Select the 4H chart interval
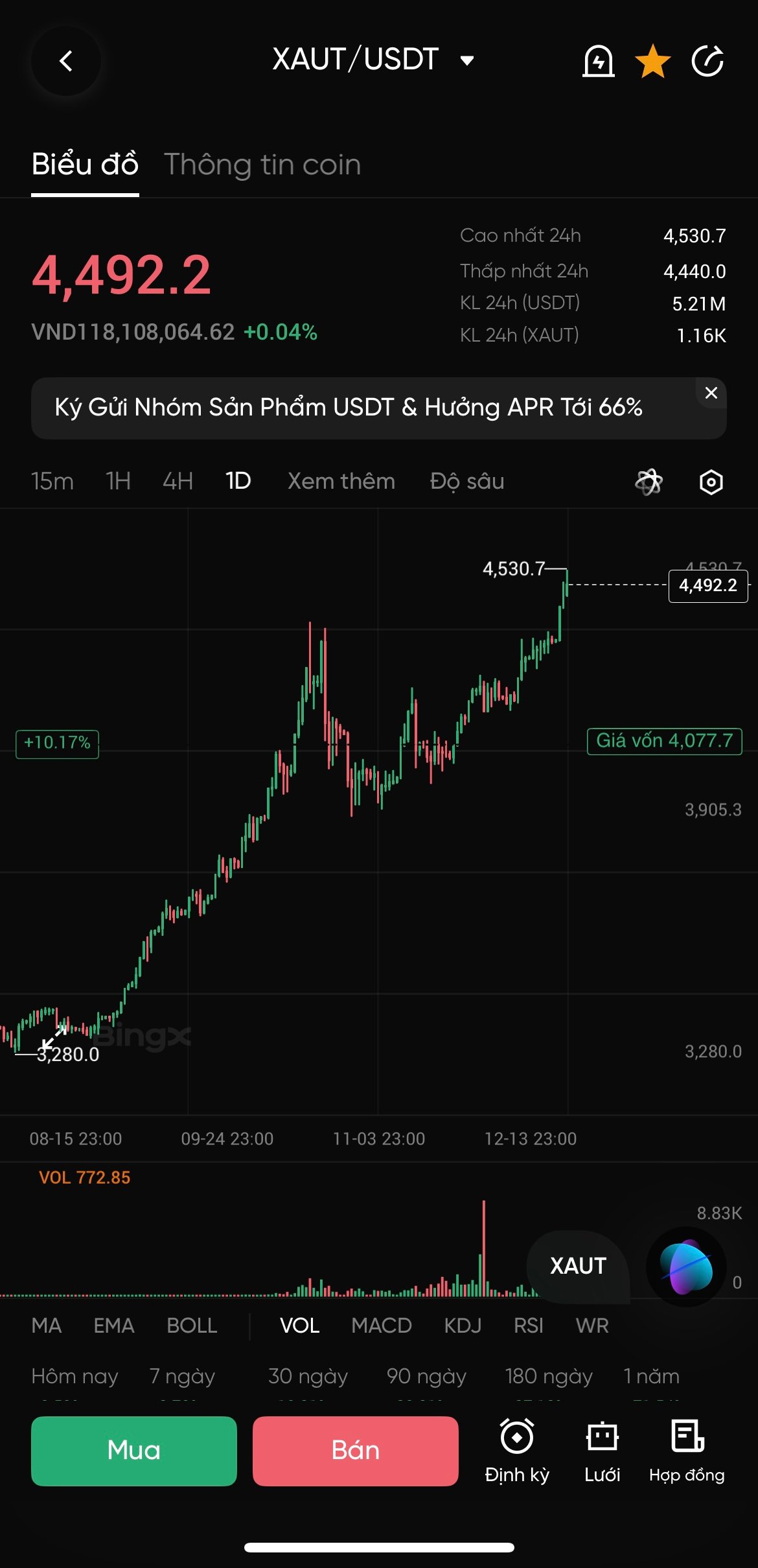This screenshot has height=1568, width=758. (x=178, y=481)
